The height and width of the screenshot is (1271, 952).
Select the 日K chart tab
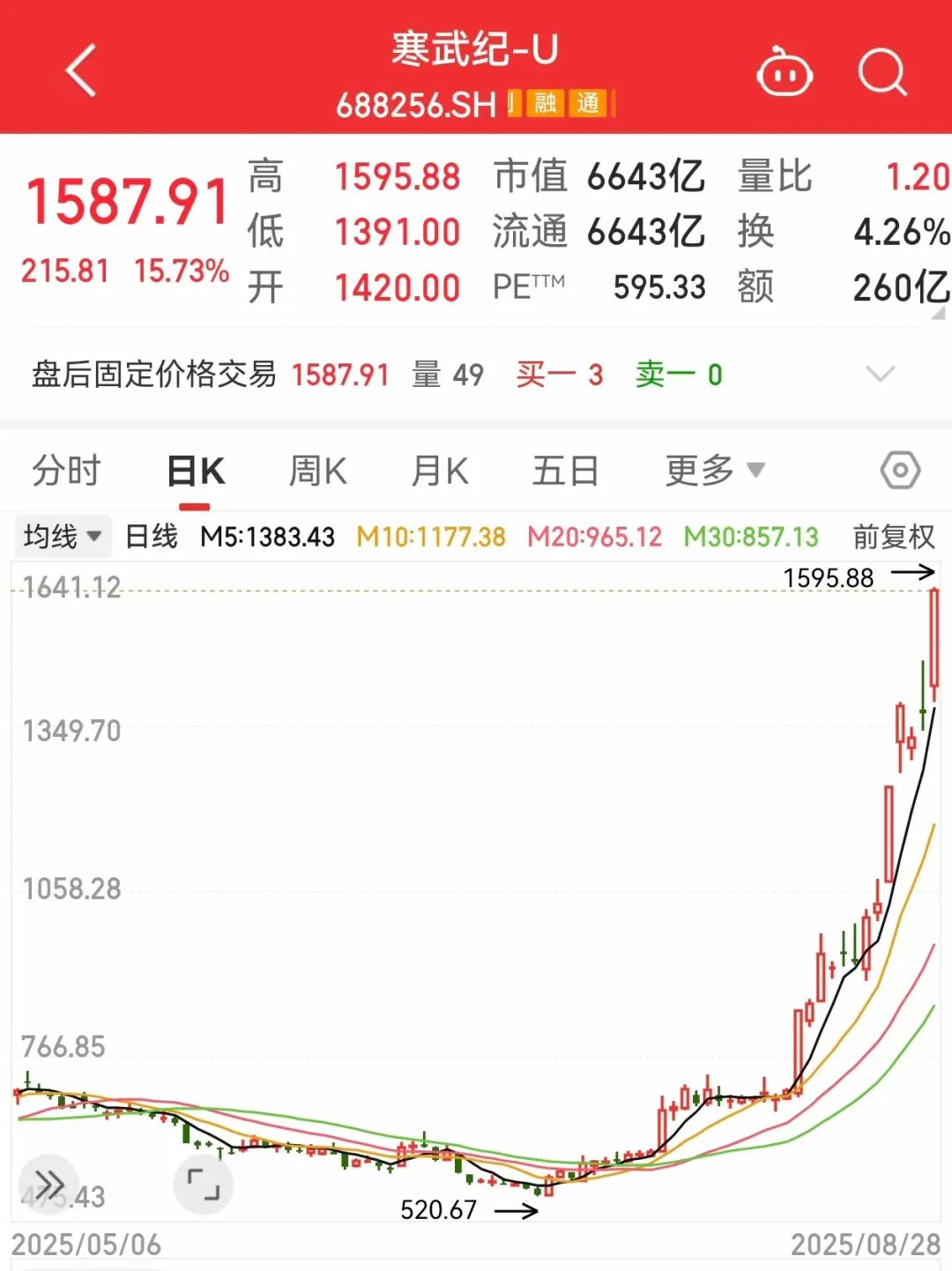[196, 471]
